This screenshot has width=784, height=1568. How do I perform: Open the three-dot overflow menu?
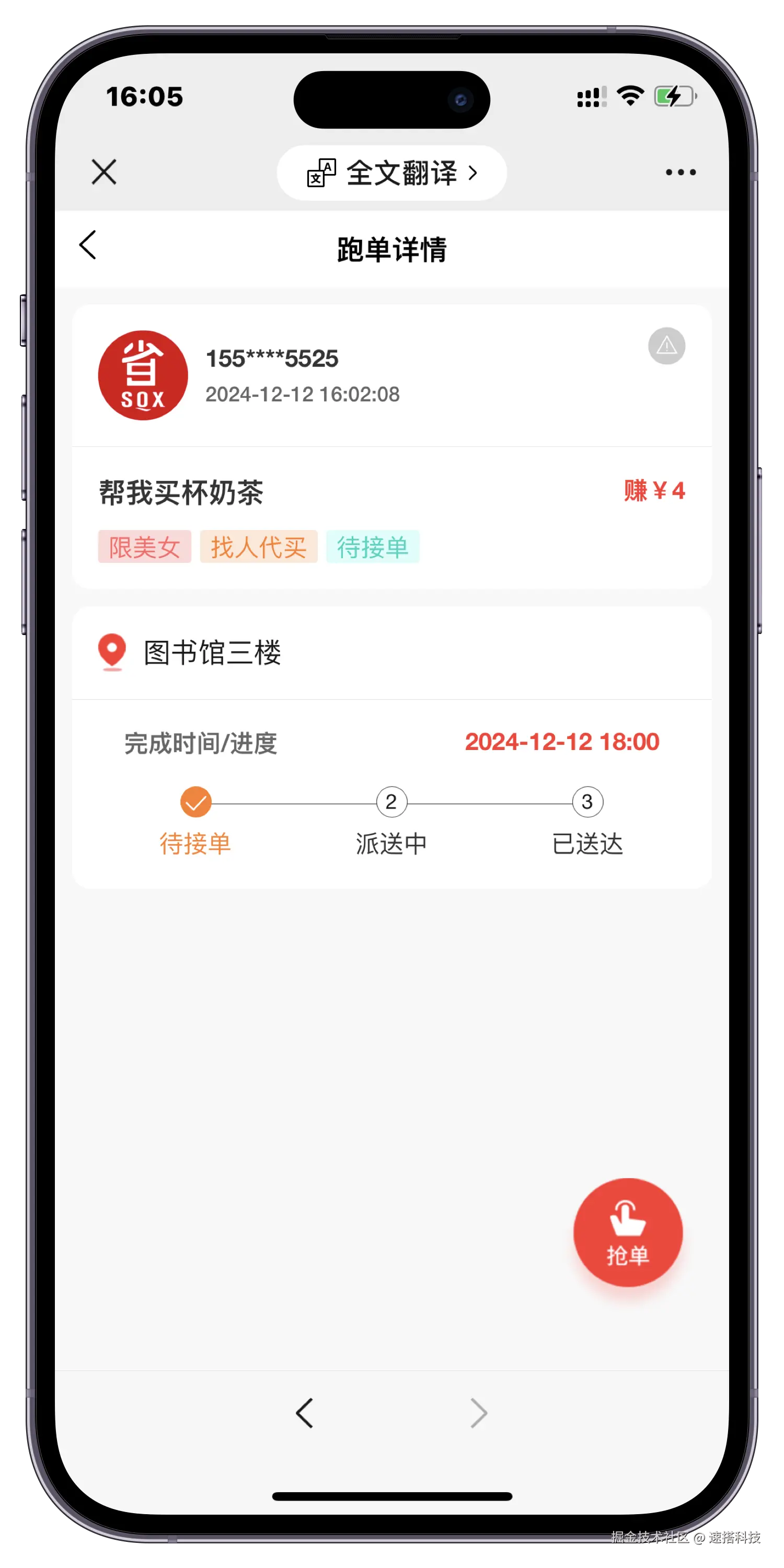[x=681, y=172]
